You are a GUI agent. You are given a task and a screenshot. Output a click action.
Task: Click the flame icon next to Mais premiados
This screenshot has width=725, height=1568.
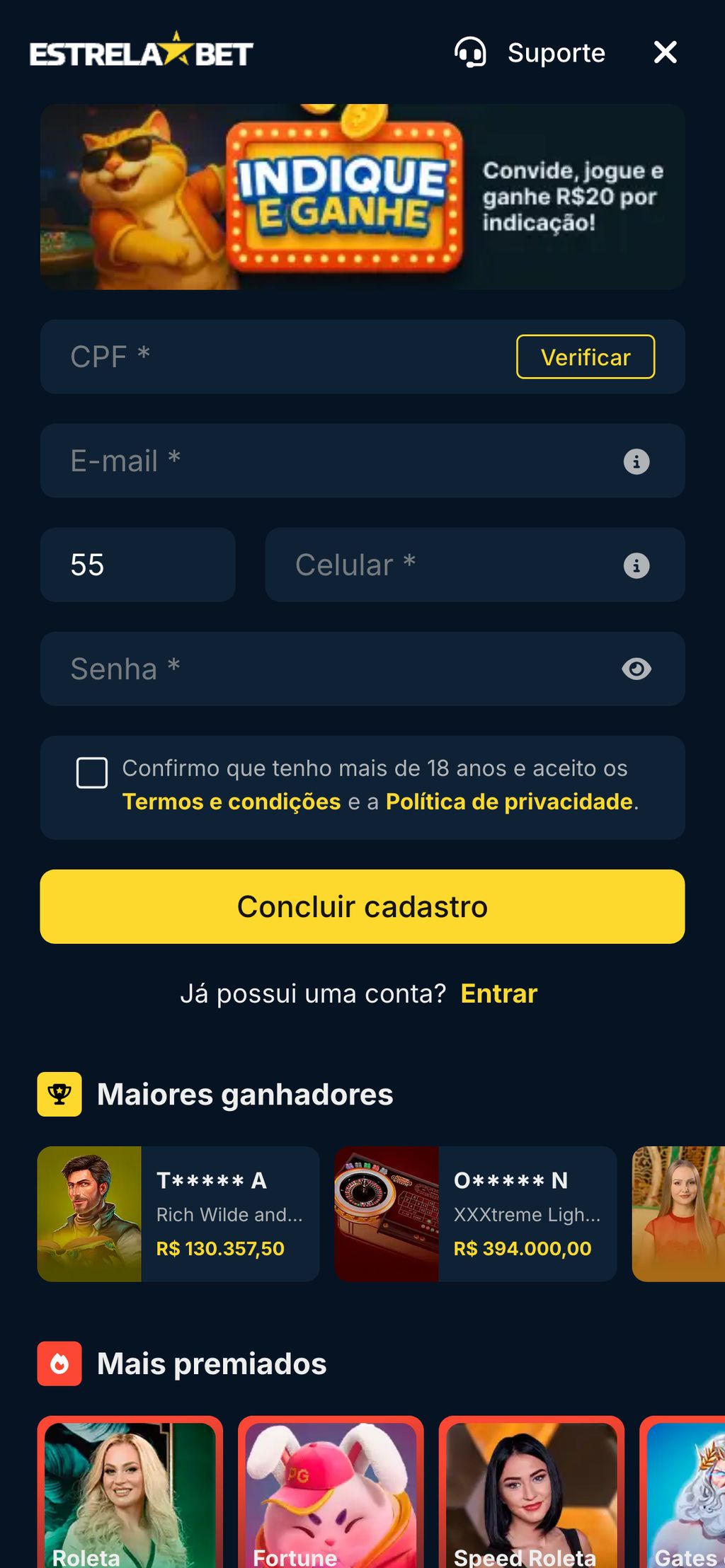(60, 1364)
